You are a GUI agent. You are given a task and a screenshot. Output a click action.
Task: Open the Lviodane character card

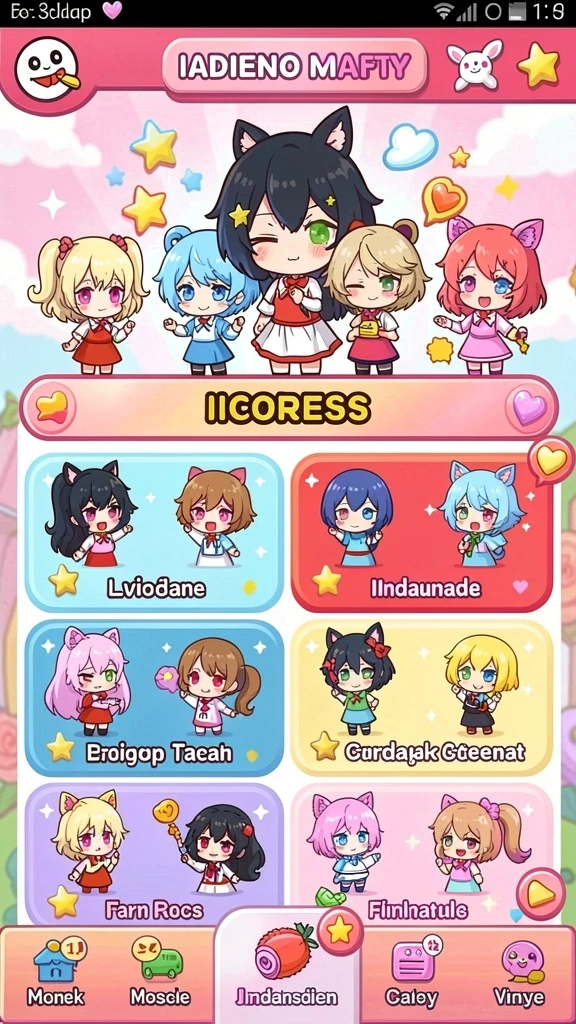pyautogui.click(x=154, y=532)
